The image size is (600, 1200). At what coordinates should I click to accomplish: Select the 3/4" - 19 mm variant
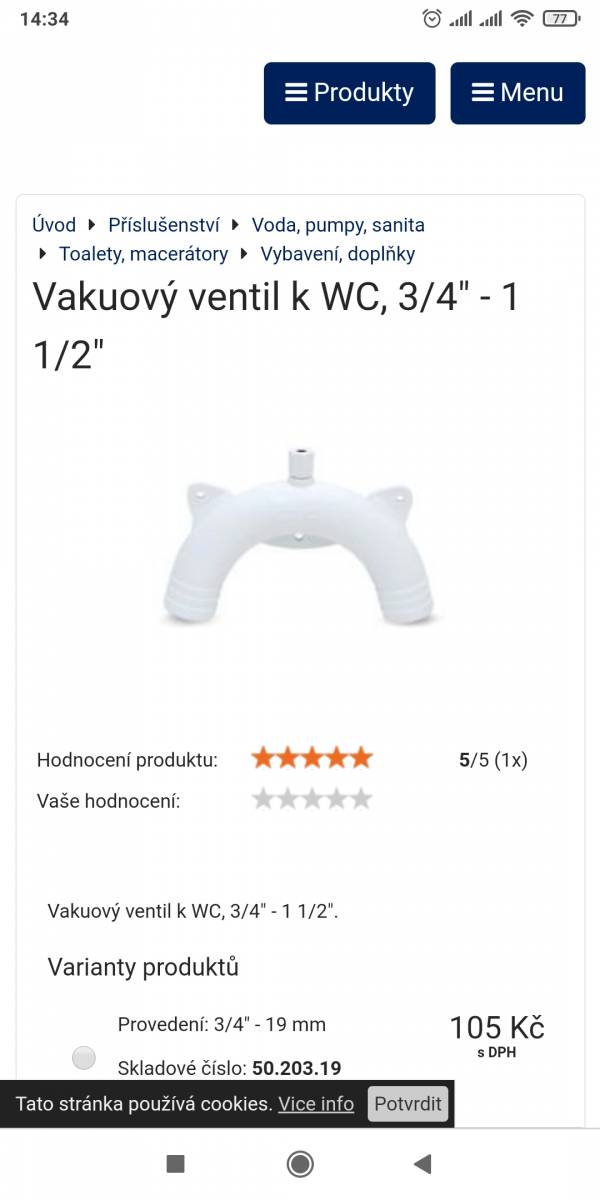click(84, 1057)
